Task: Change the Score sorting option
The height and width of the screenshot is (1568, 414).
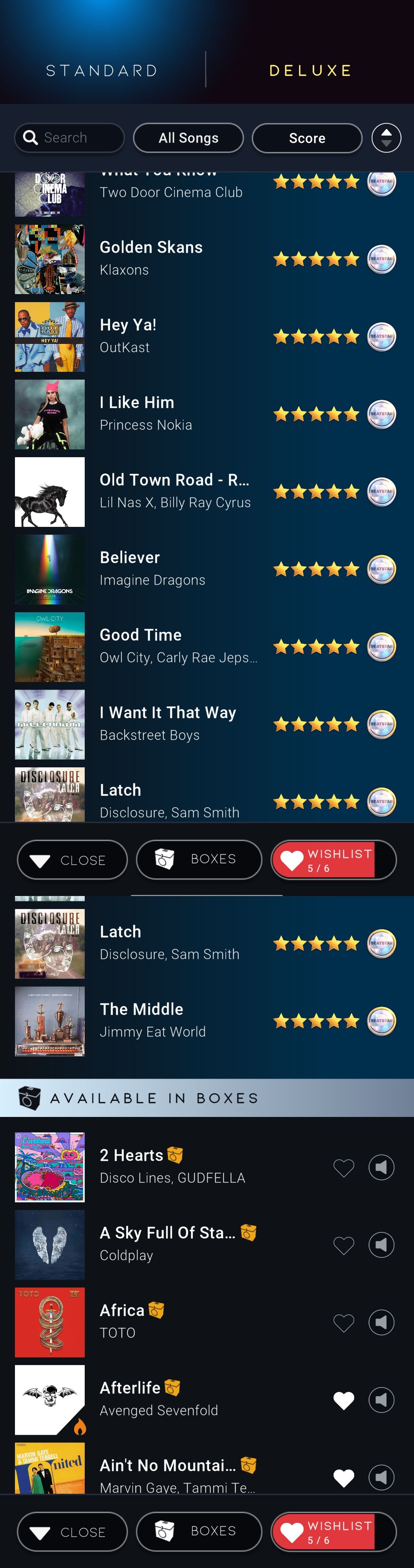Action: coord(307,138)
